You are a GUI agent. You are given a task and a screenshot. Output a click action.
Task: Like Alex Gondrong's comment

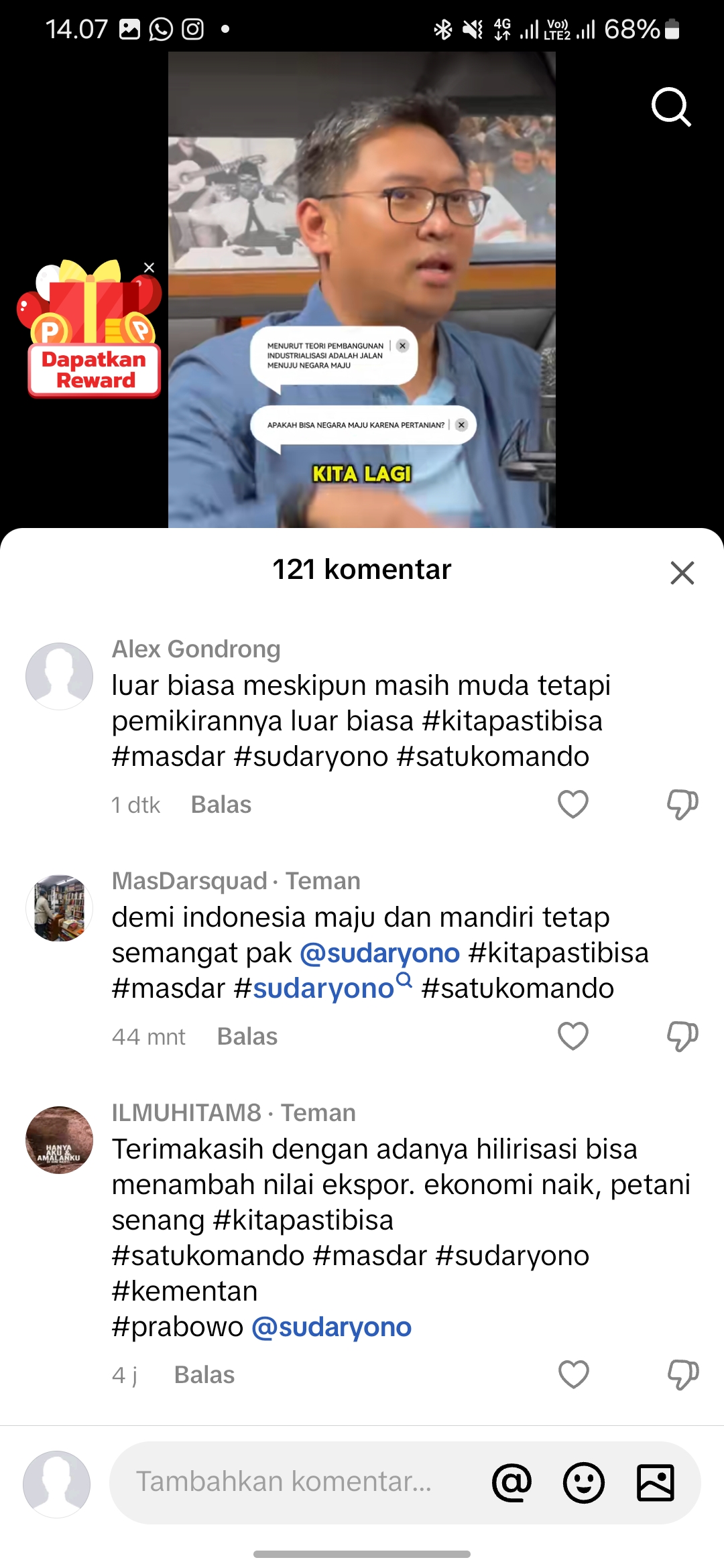573,804
